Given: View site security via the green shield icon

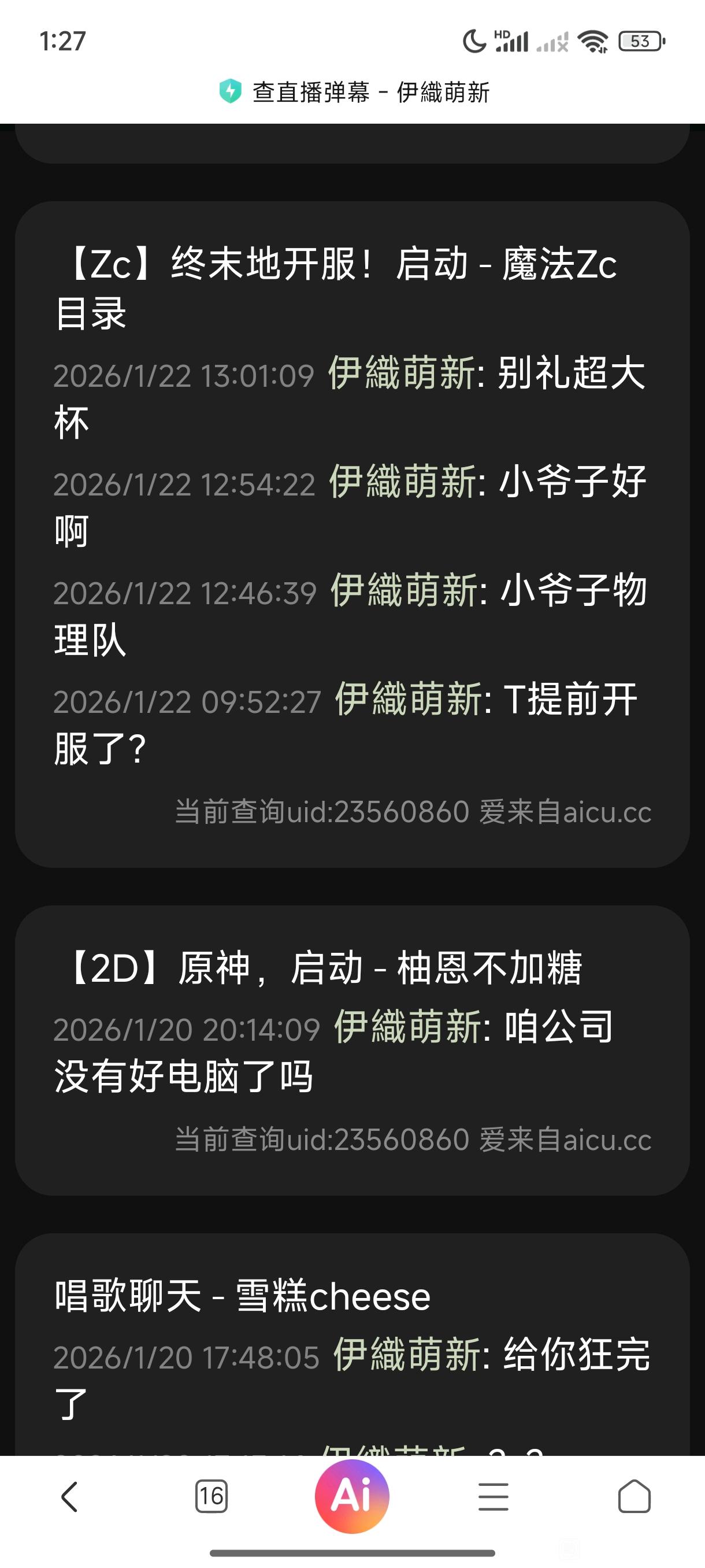Looking at the screenshot, I should pyautogui.click(x=230, y=91).
